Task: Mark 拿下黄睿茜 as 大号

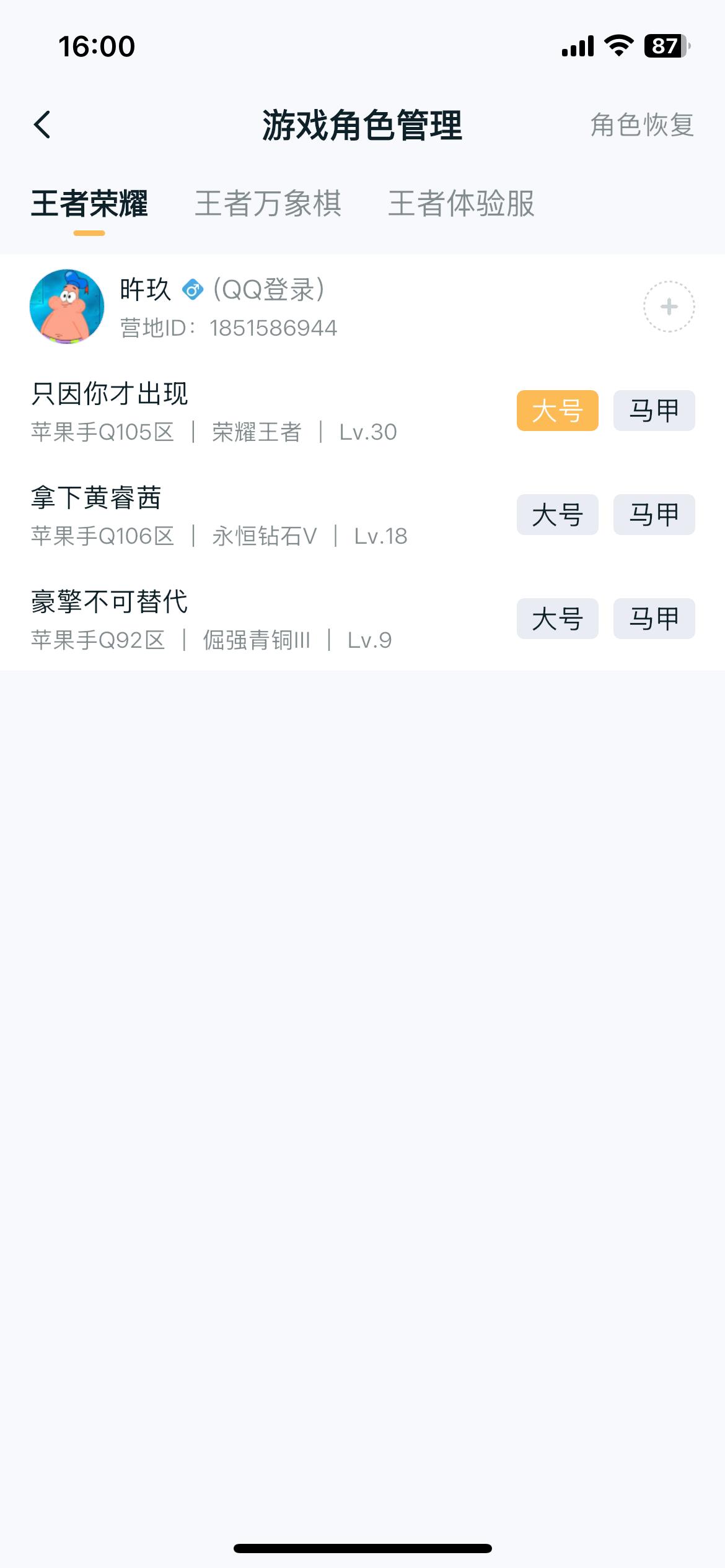Action: [556, 514]
